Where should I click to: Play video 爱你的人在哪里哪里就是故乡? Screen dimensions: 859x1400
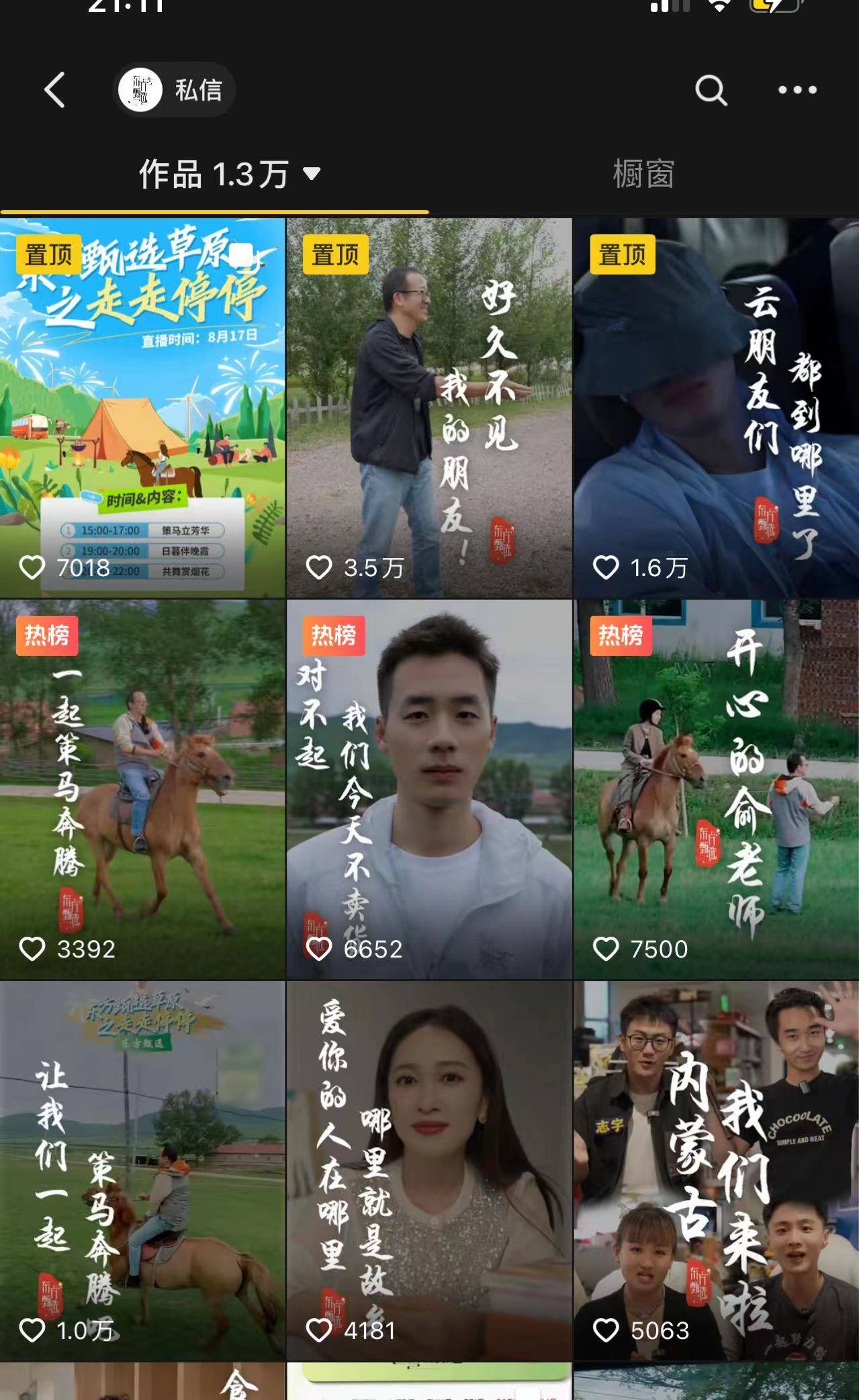[x=429, y=1170]
